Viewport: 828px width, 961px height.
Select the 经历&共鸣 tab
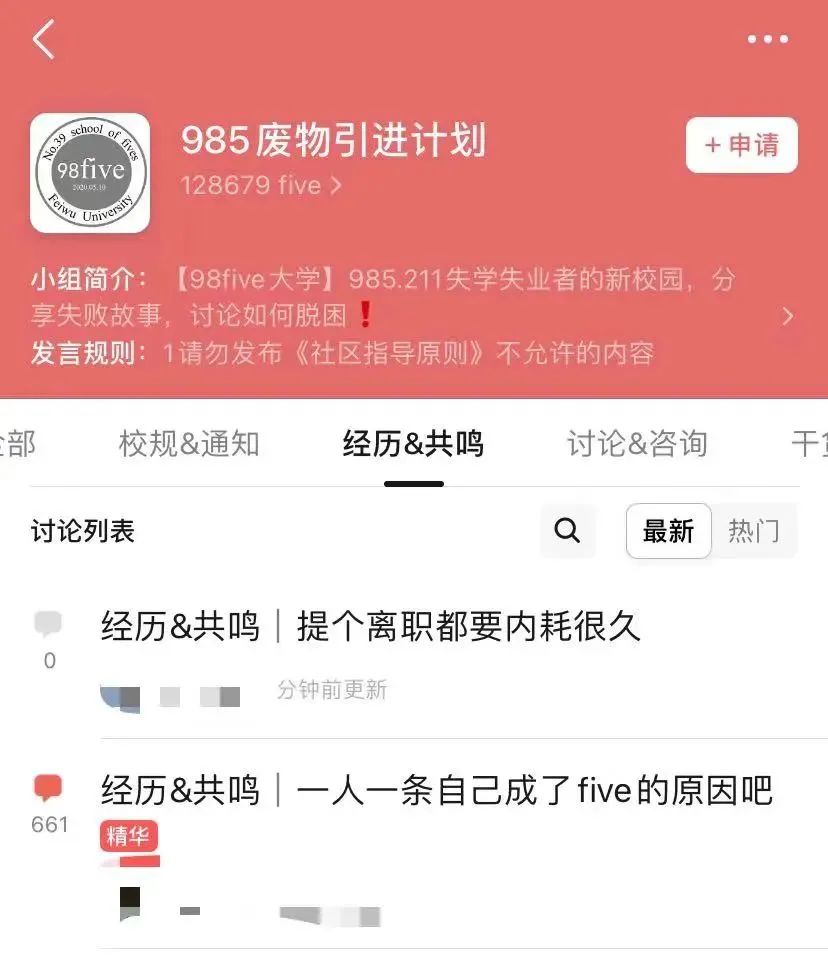tap(413, 443)
